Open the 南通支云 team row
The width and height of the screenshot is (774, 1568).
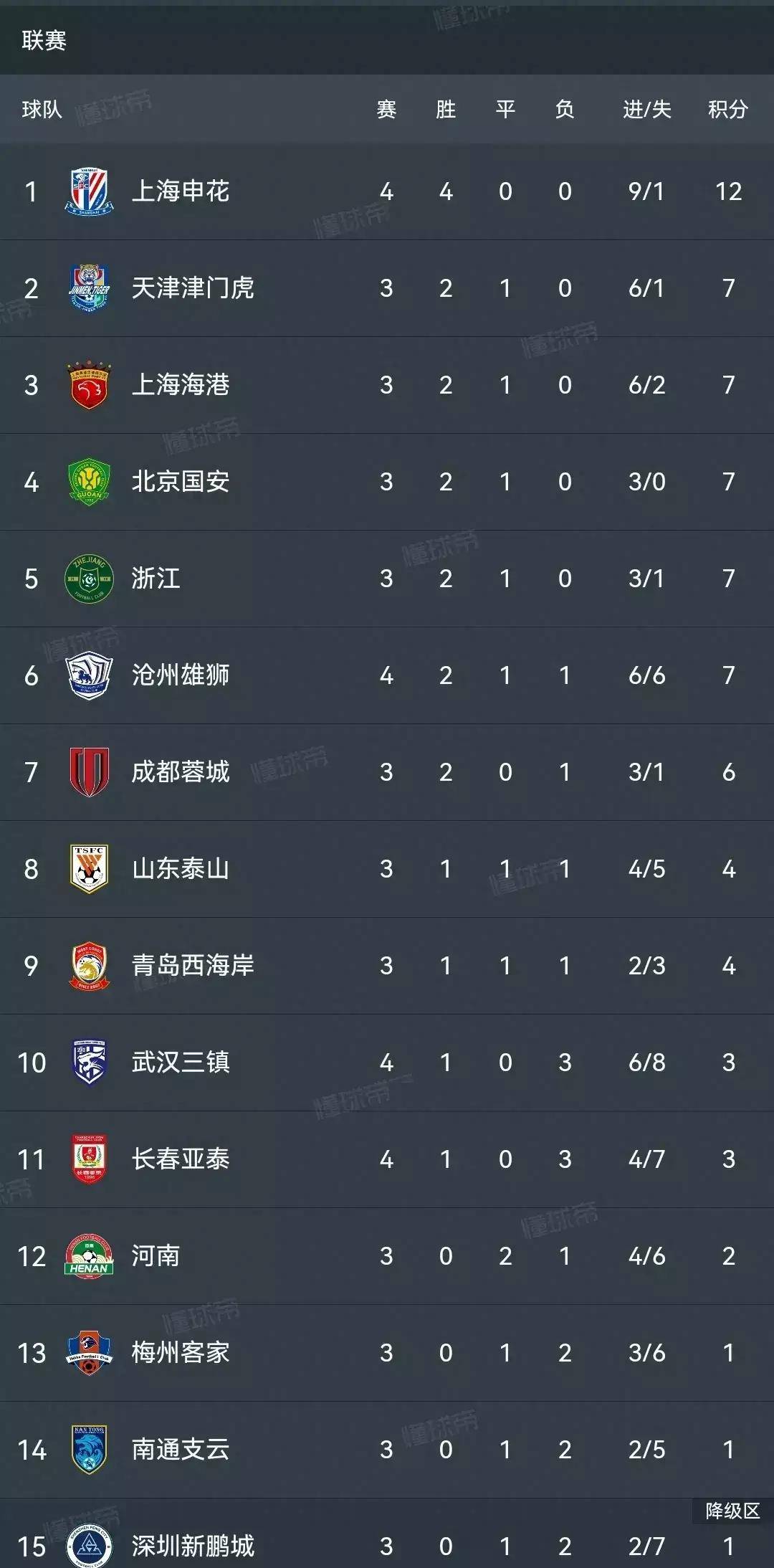pos(181,1450)
